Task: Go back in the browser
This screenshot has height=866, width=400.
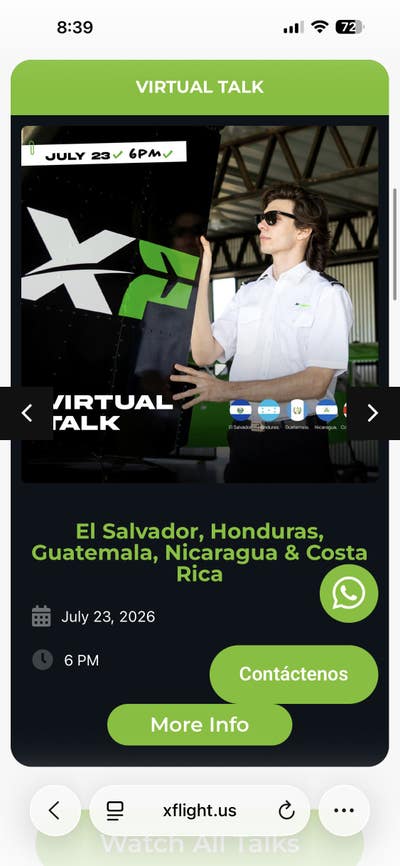Action: pyautogui.click(x=55, y=811)
